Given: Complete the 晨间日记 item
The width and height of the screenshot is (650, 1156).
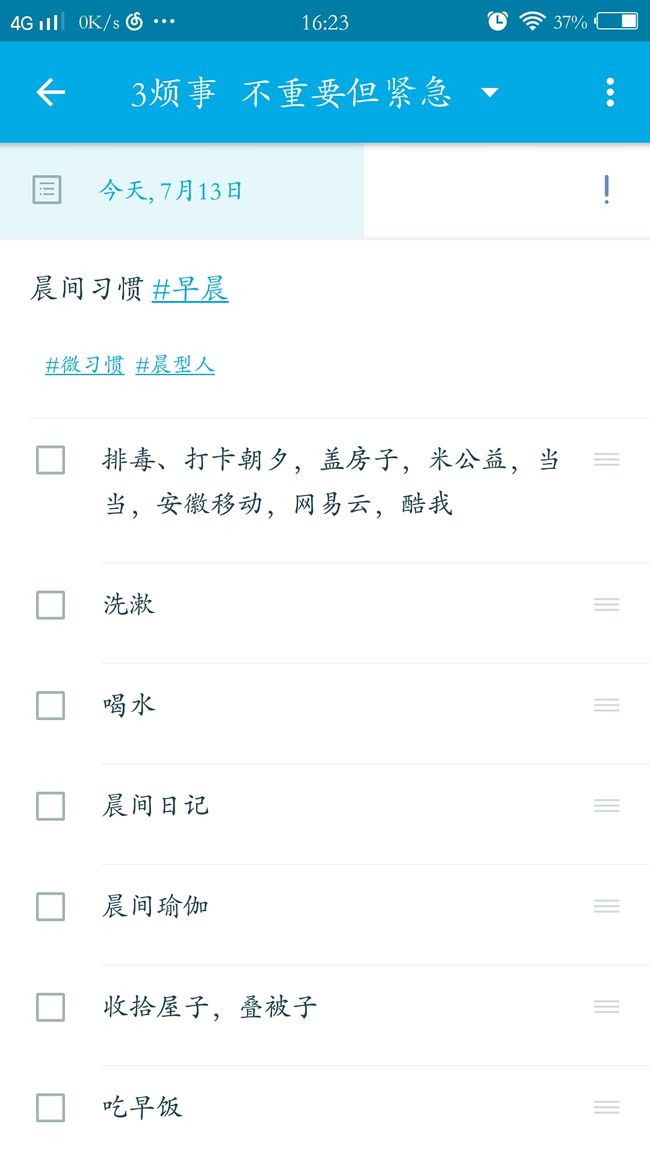Looking at the screenshot, I should 50,806.
